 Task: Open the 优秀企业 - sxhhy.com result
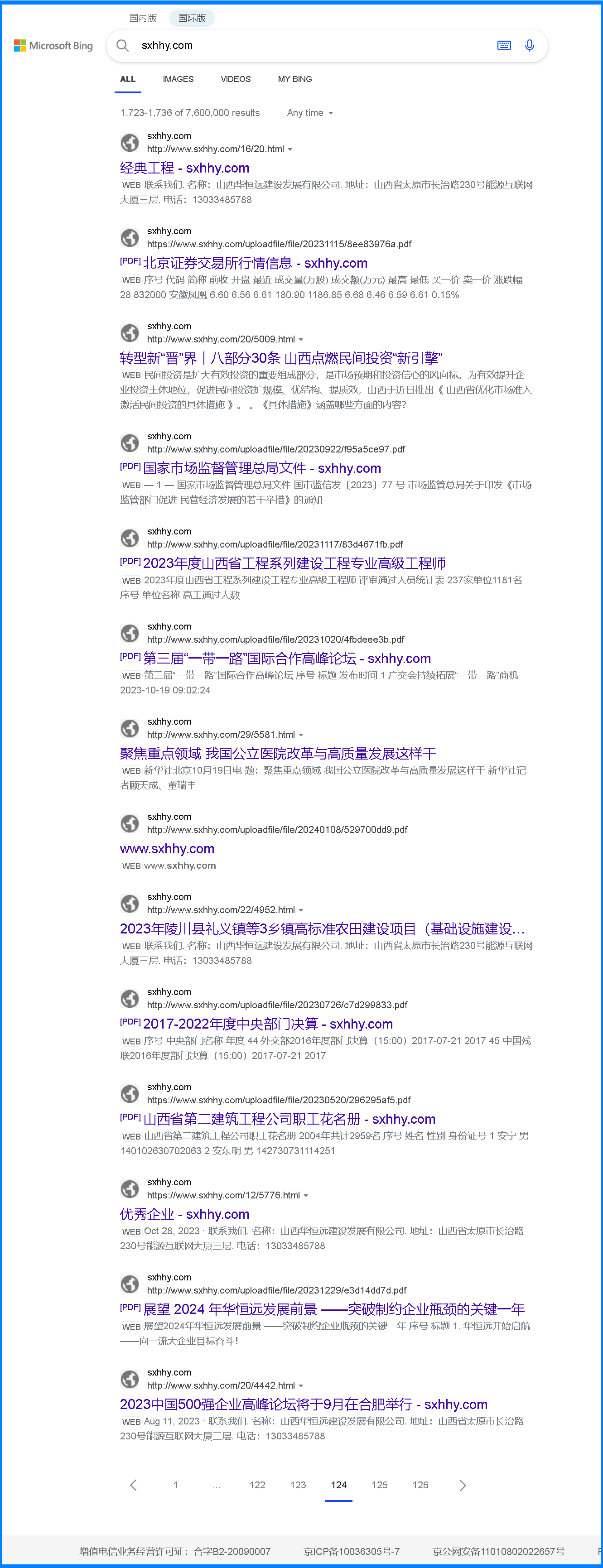click(x=184, y=1214)
